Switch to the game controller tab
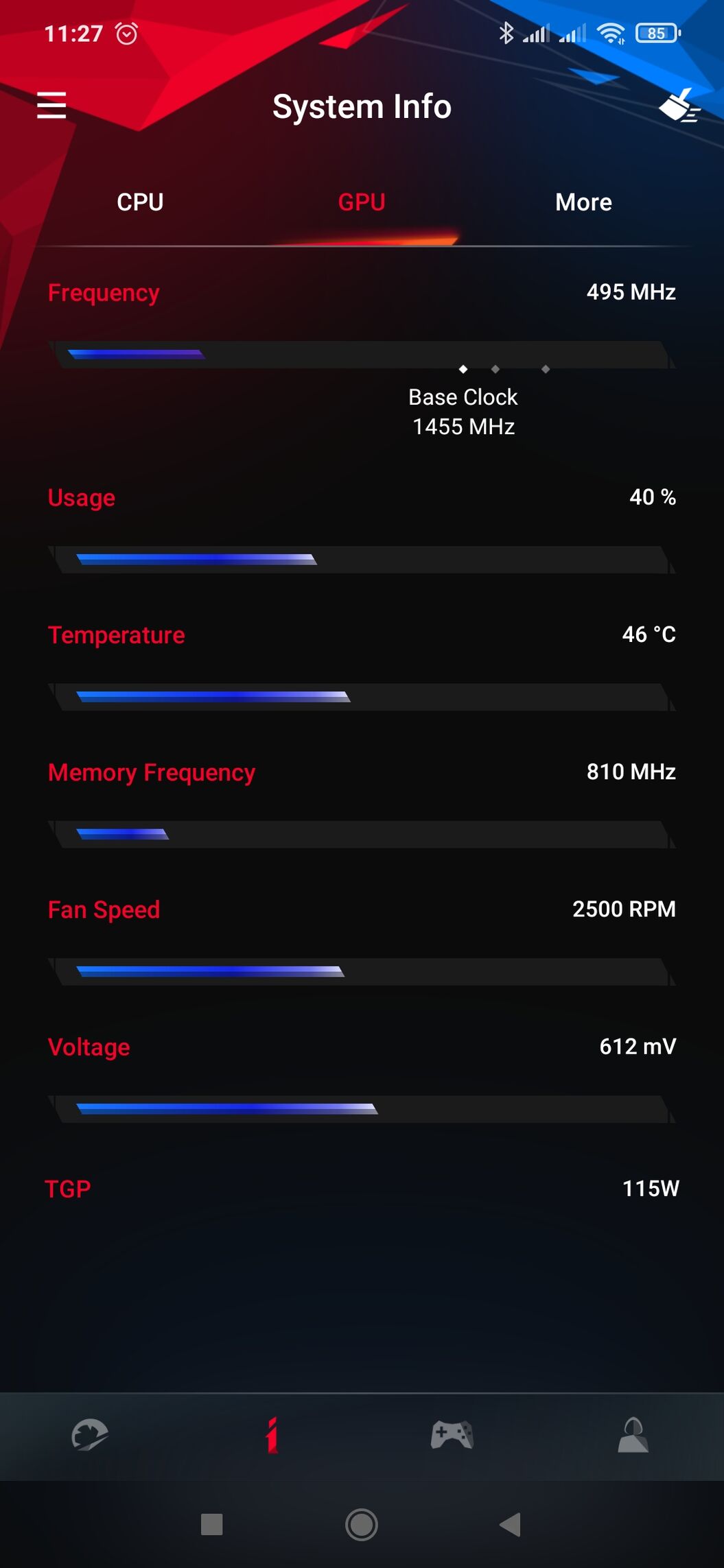 point(452,1435)
